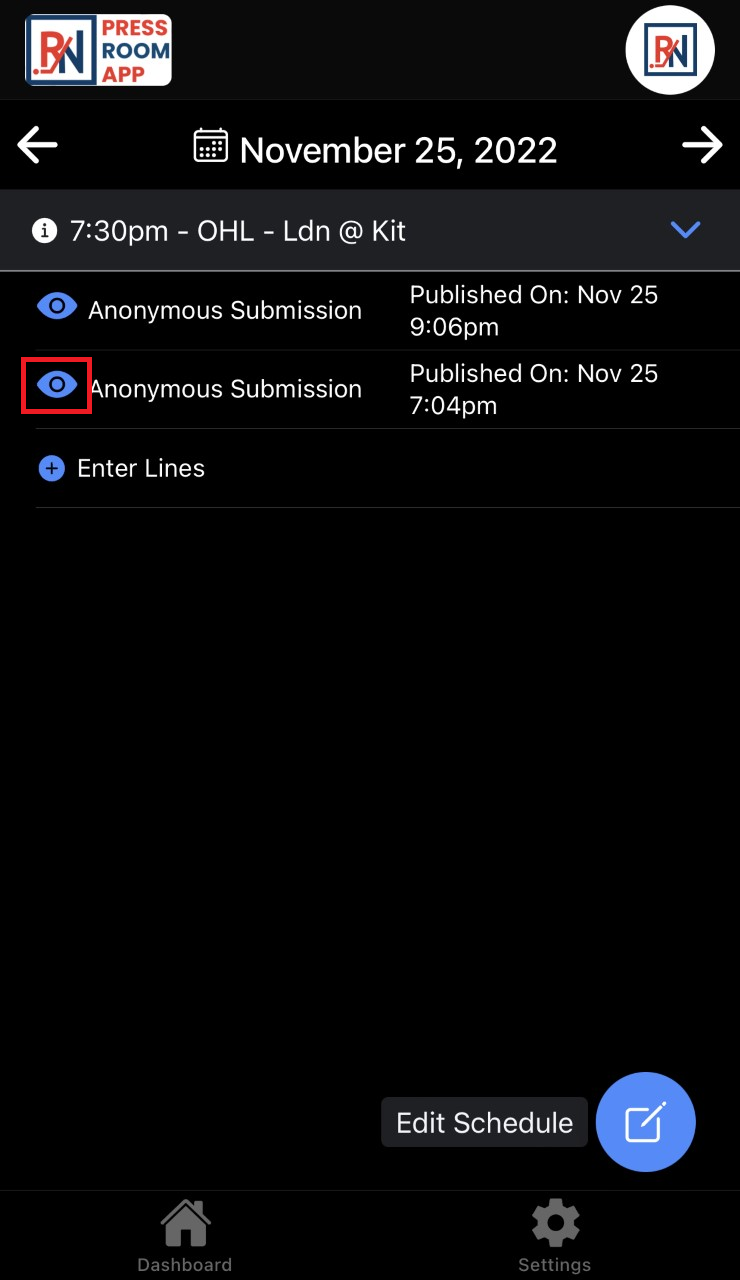740x1280 pixels.
Task: Open the round profile logo at top right
Action: pos(670,50)
